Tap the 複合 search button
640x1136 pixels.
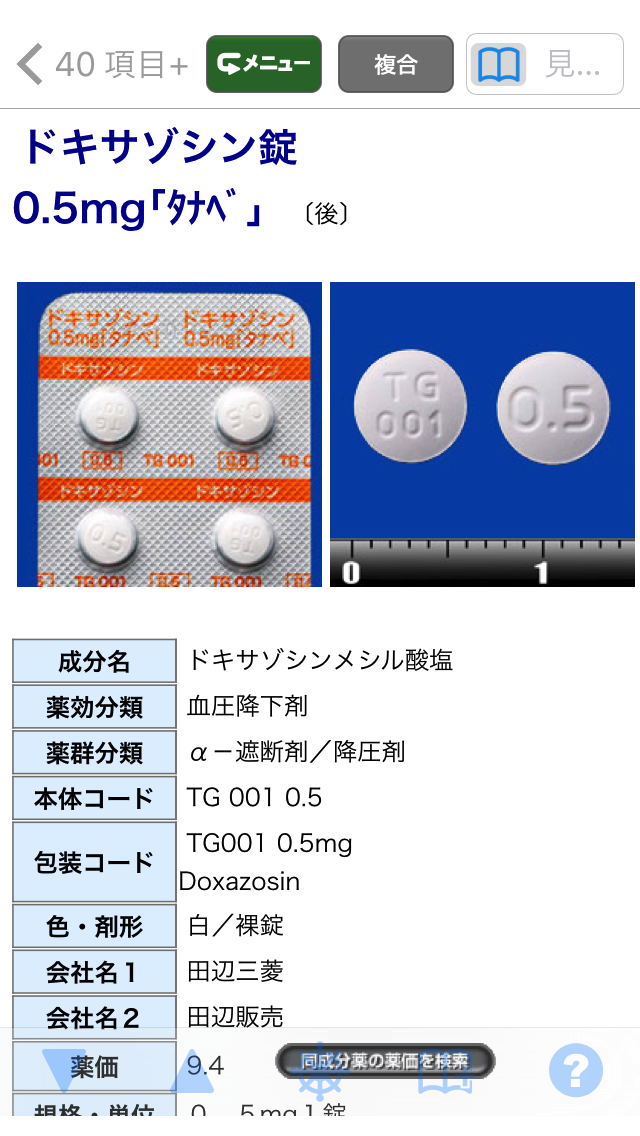point(396,64)
